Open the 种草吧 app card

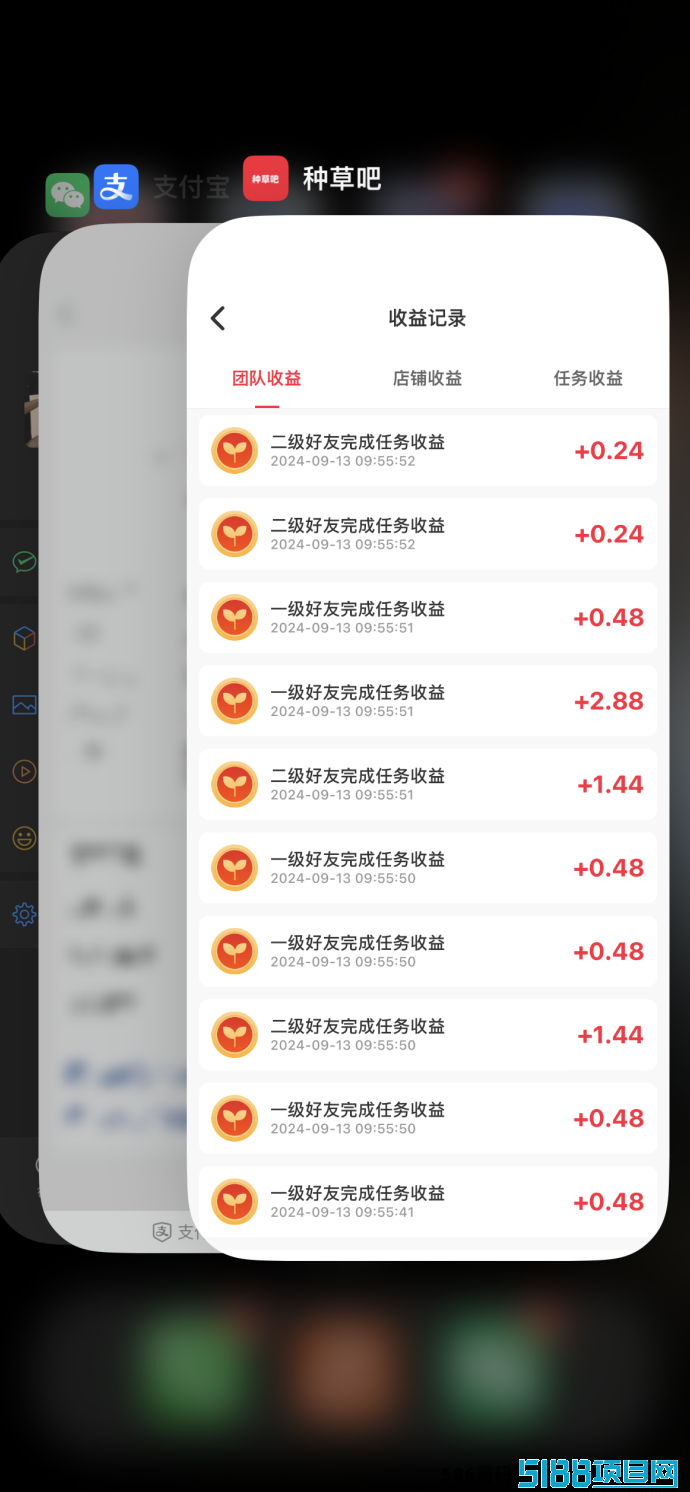[428, 738]
